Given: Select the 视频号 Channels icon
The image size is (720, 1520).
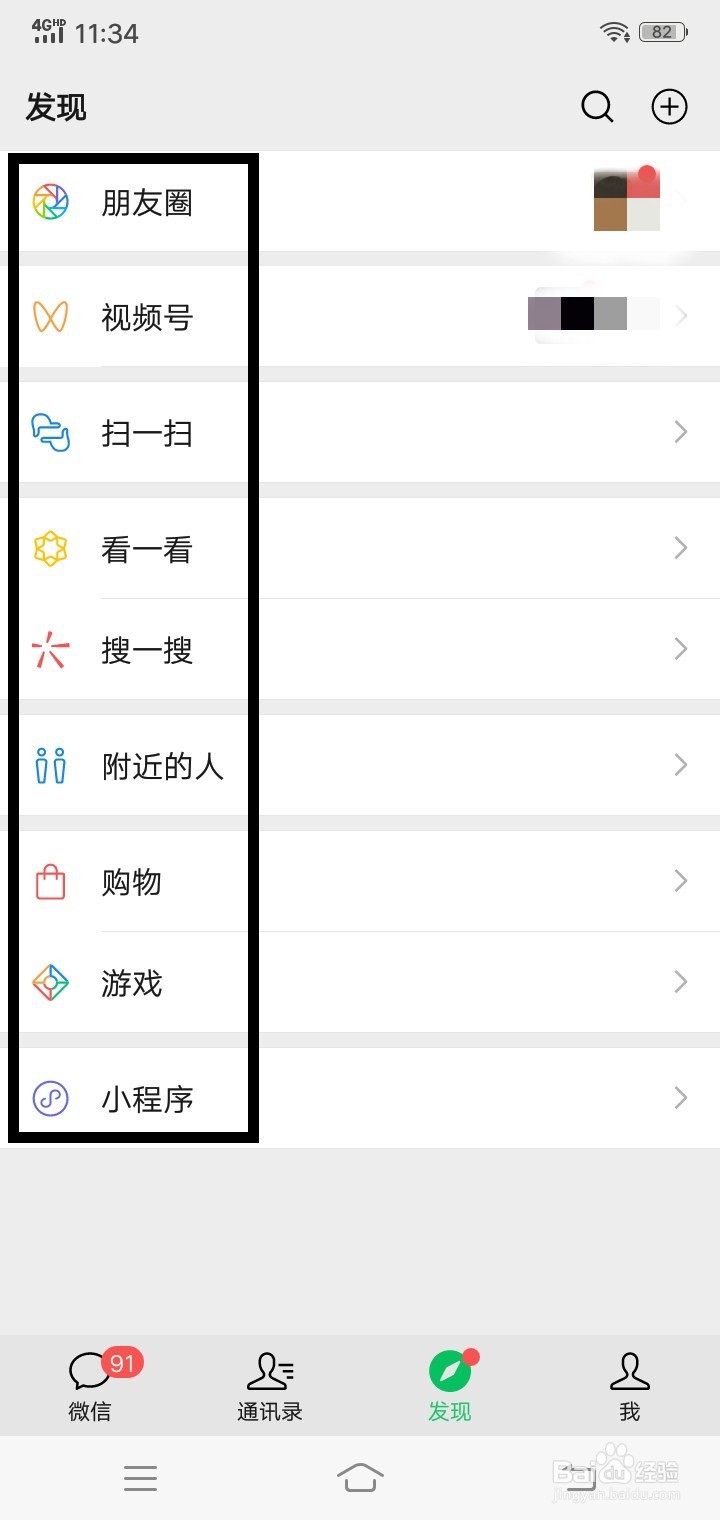Looking at the screenshot, I should [x=50, y=318].
